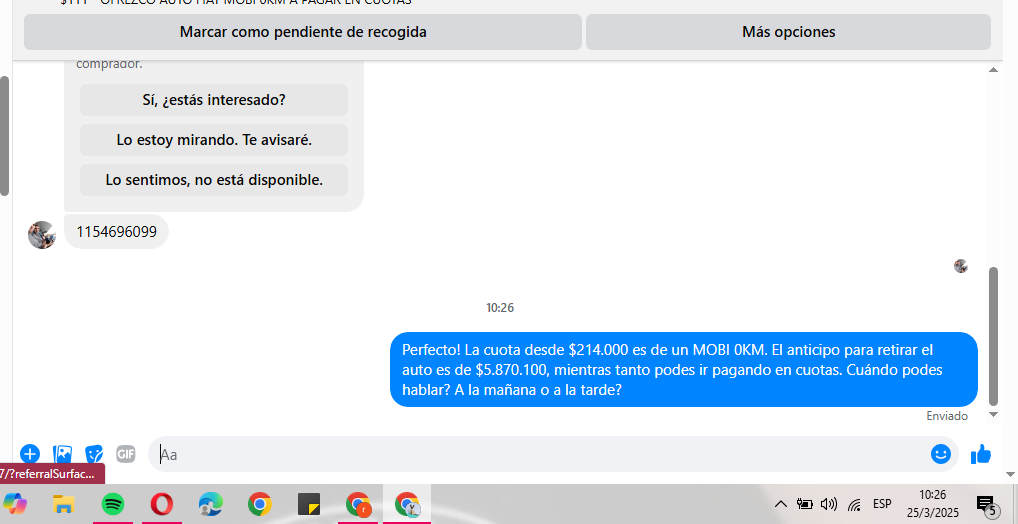Open Spotify from the taskbar
Image resolution: width=1018 pixels, height=524 pixels.
click(113, 504)
